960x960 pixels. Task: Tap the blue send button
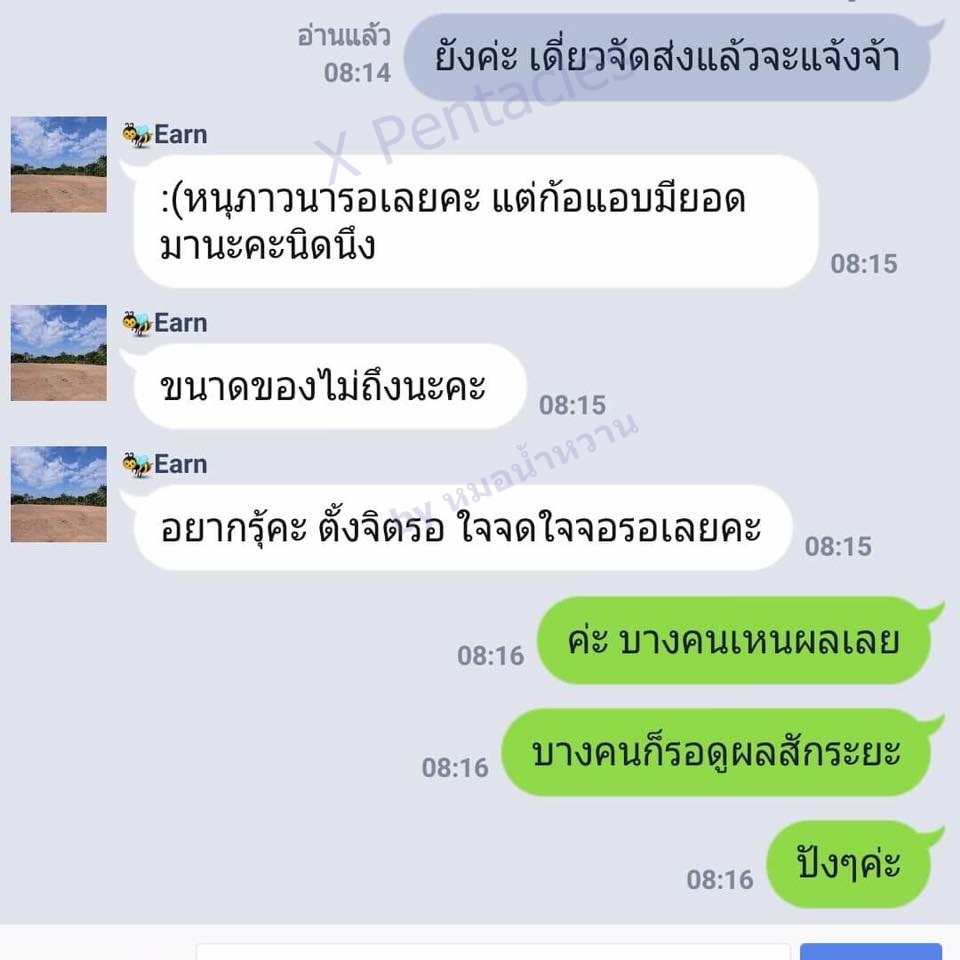870,951
